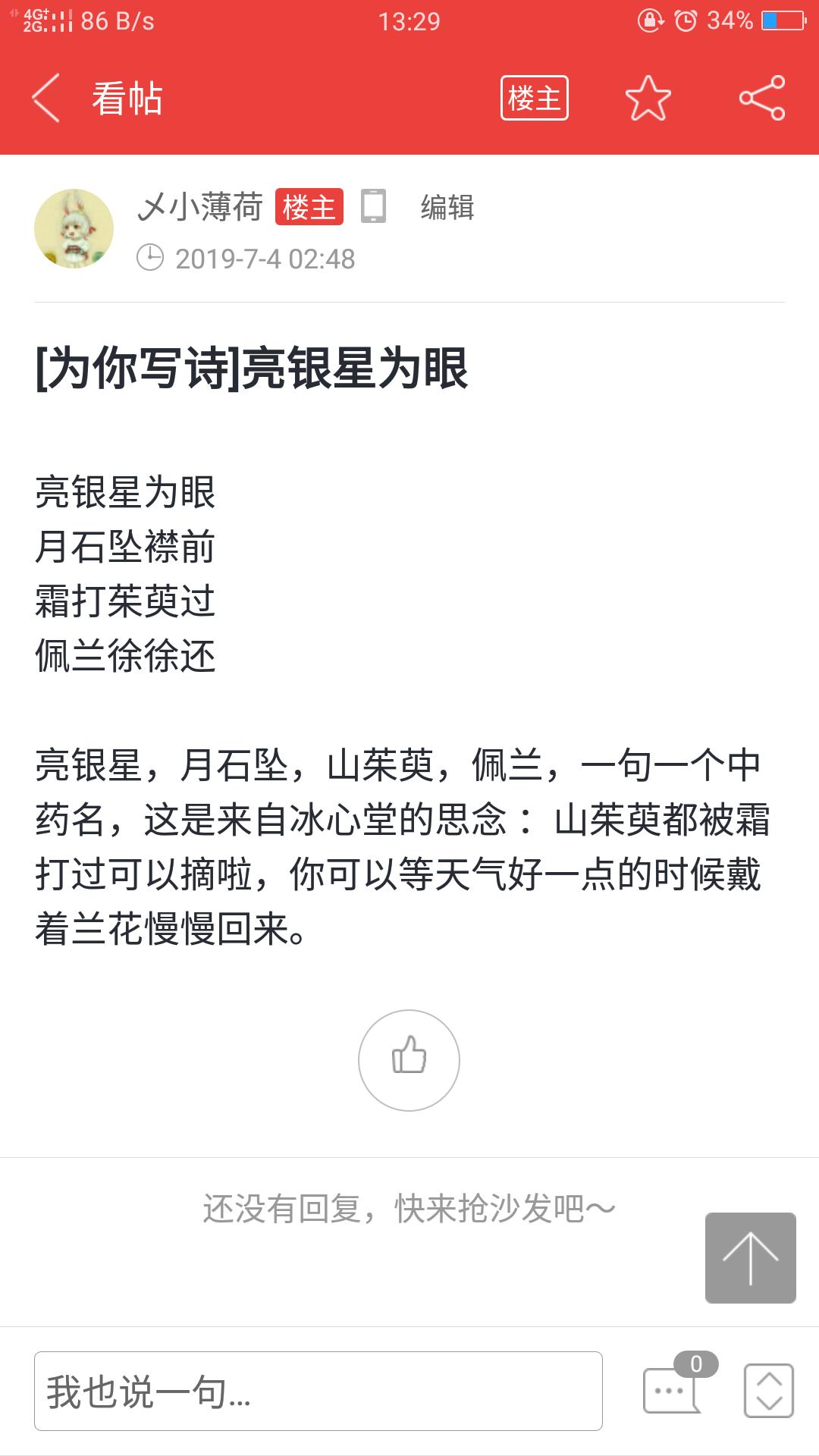Show only 楼主 posts in the toolbar
The height and width of the screenshot is (1456, 819).
[x=535, y=99]
